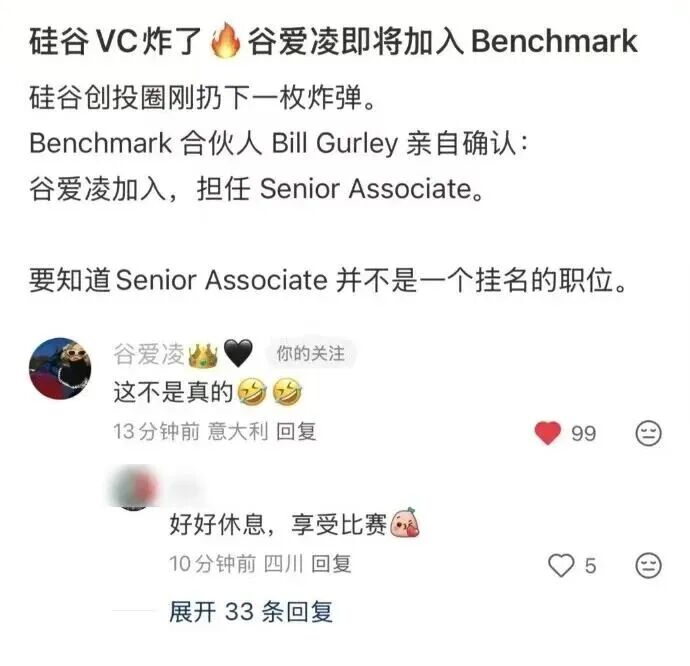Like the 好好休息 comment with 5 likes
The height and width of the screenshot is (666, 690).
(561, 565)
